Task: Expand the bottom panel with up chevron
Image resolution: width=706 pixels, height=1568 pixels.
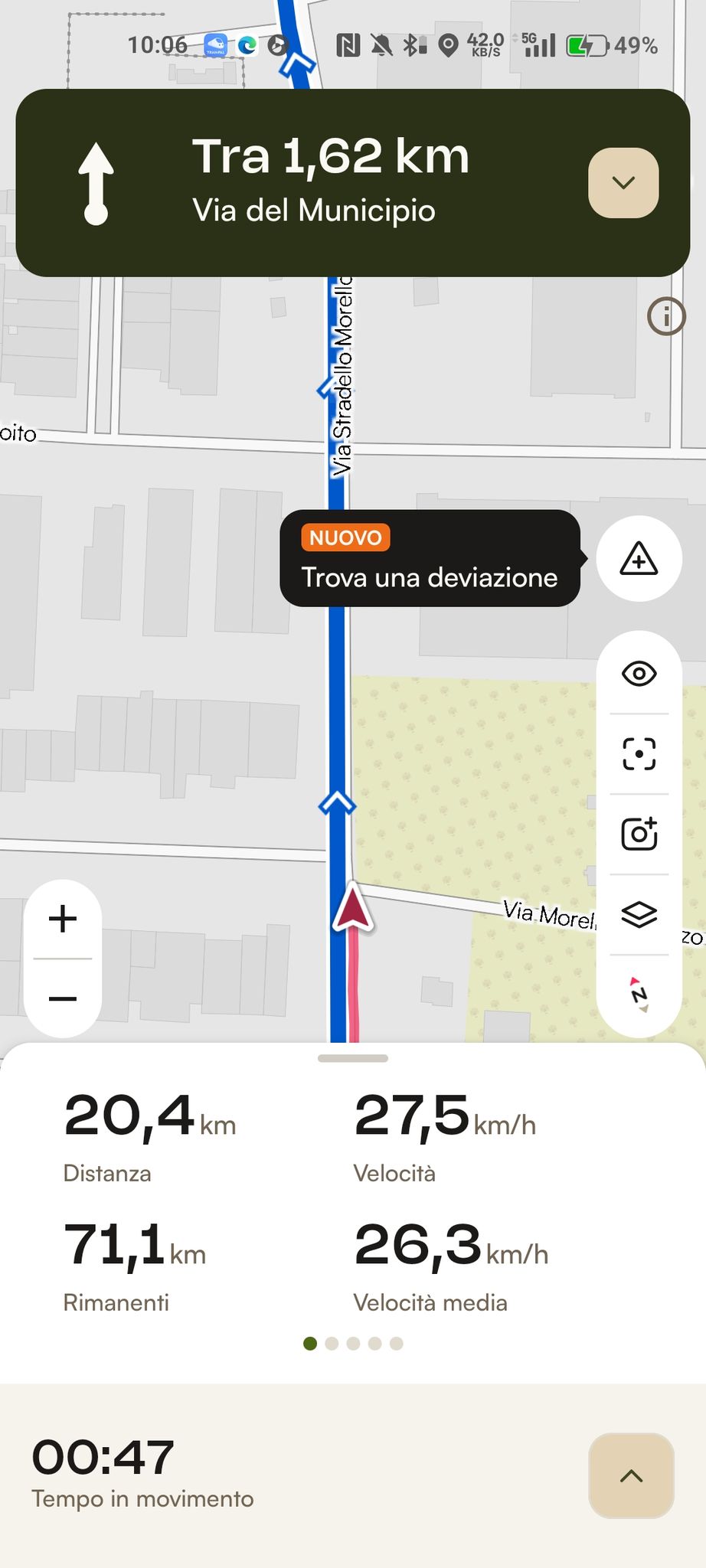Action: tap(631, 1475)
